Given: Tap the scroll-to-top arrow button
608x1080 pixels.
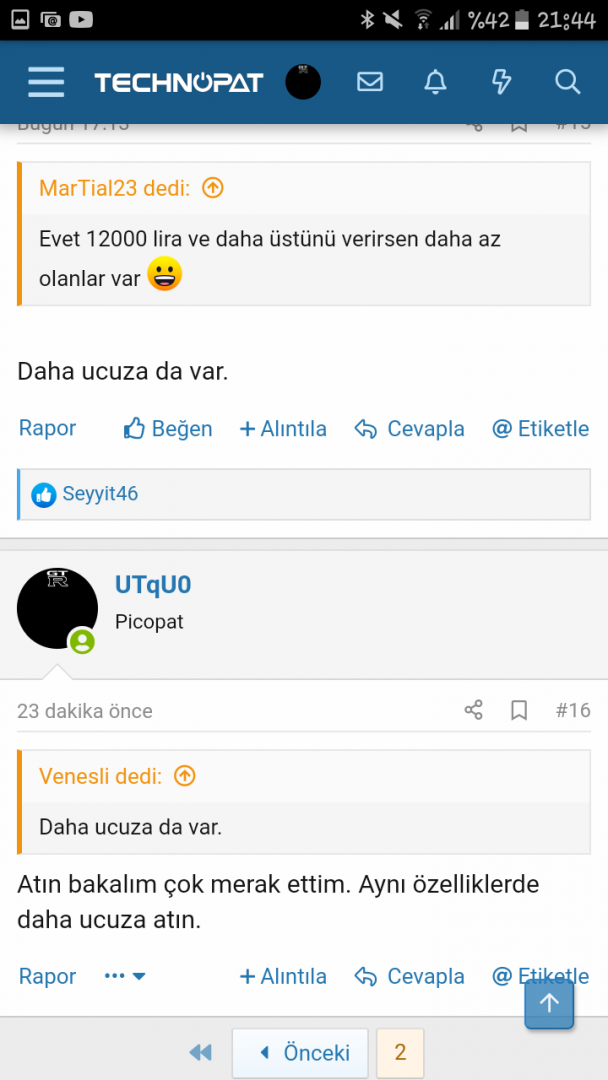Looking at the screenshot, I should (x=549, y=1003).
